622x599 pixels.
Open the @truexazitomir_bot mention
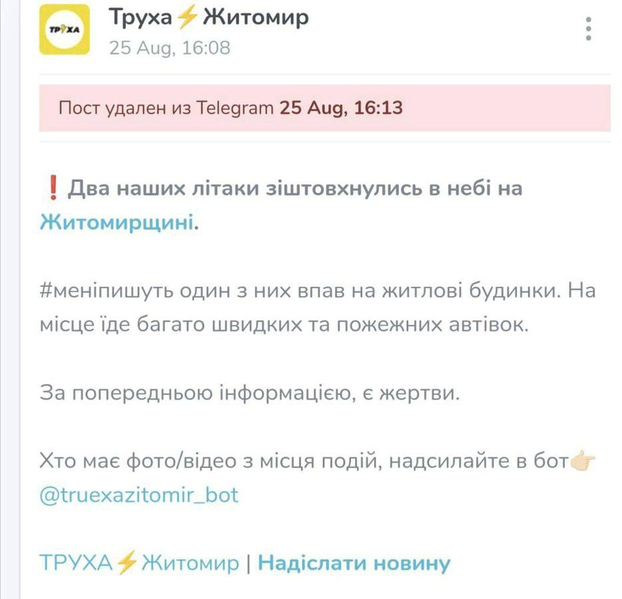[x=139, y=494]
